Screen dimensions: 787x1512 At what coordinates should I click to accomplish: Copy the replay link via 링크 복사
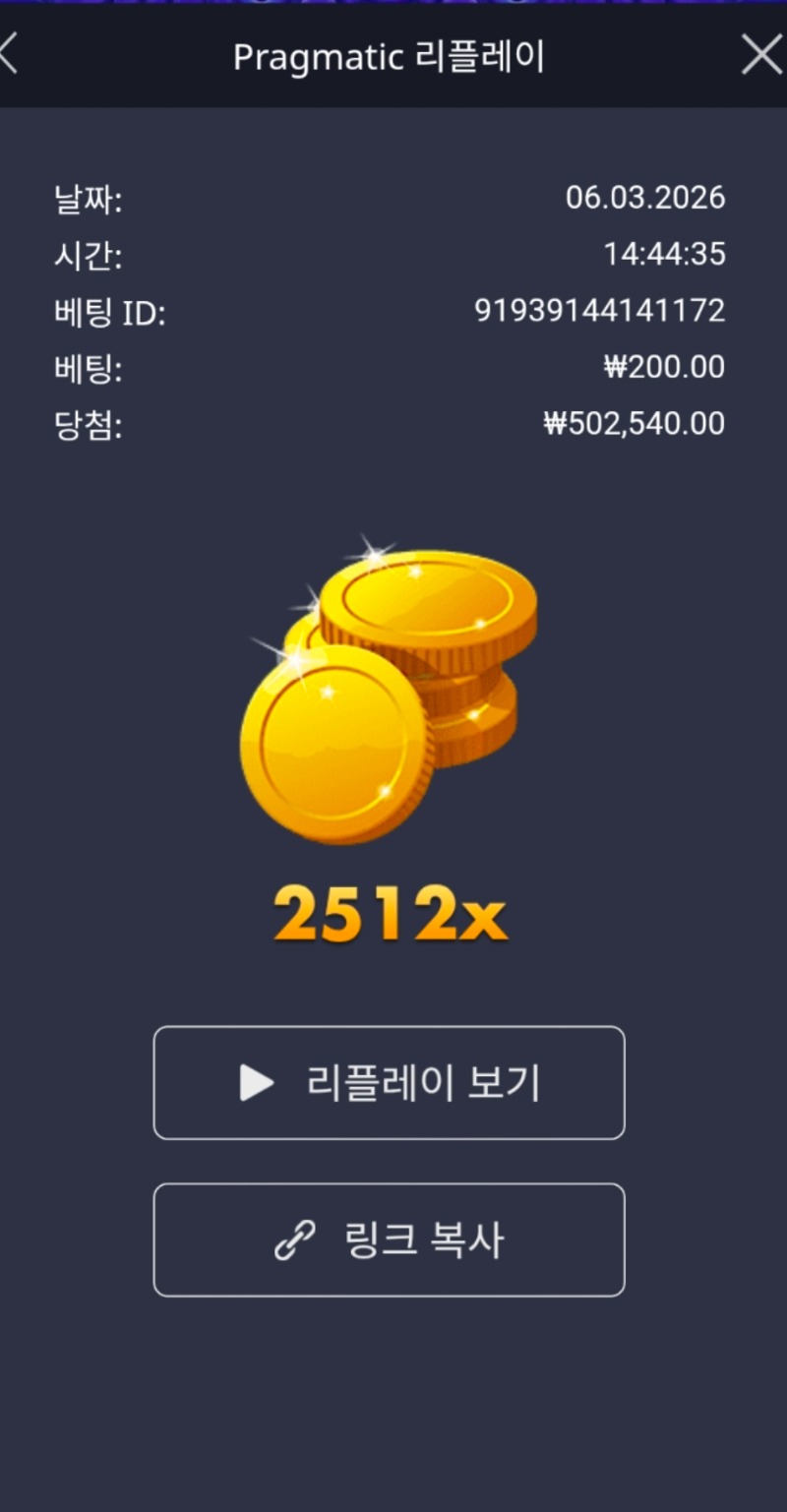[x=389, y=1240]
